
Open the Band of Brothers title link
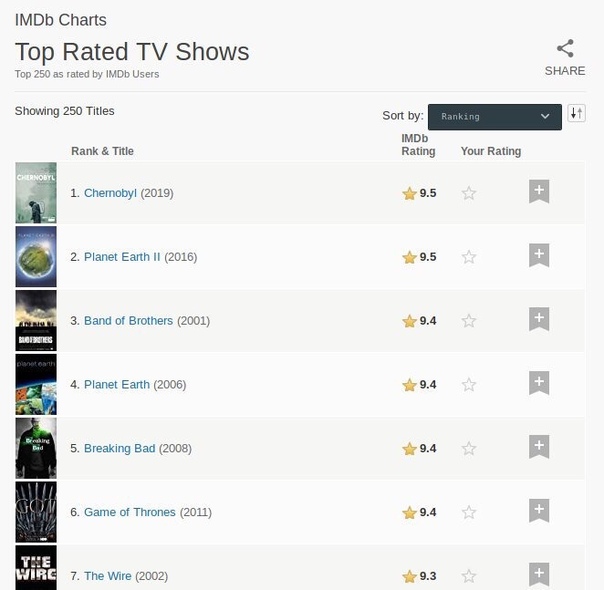pyautogui.click(x=128, y=321)
